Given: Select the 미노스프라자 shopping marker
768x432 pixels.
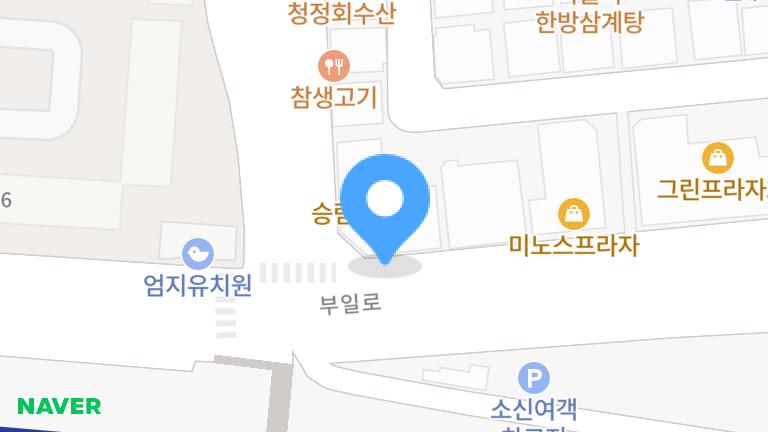Looking at the screenshot, I should coord(573,214).
